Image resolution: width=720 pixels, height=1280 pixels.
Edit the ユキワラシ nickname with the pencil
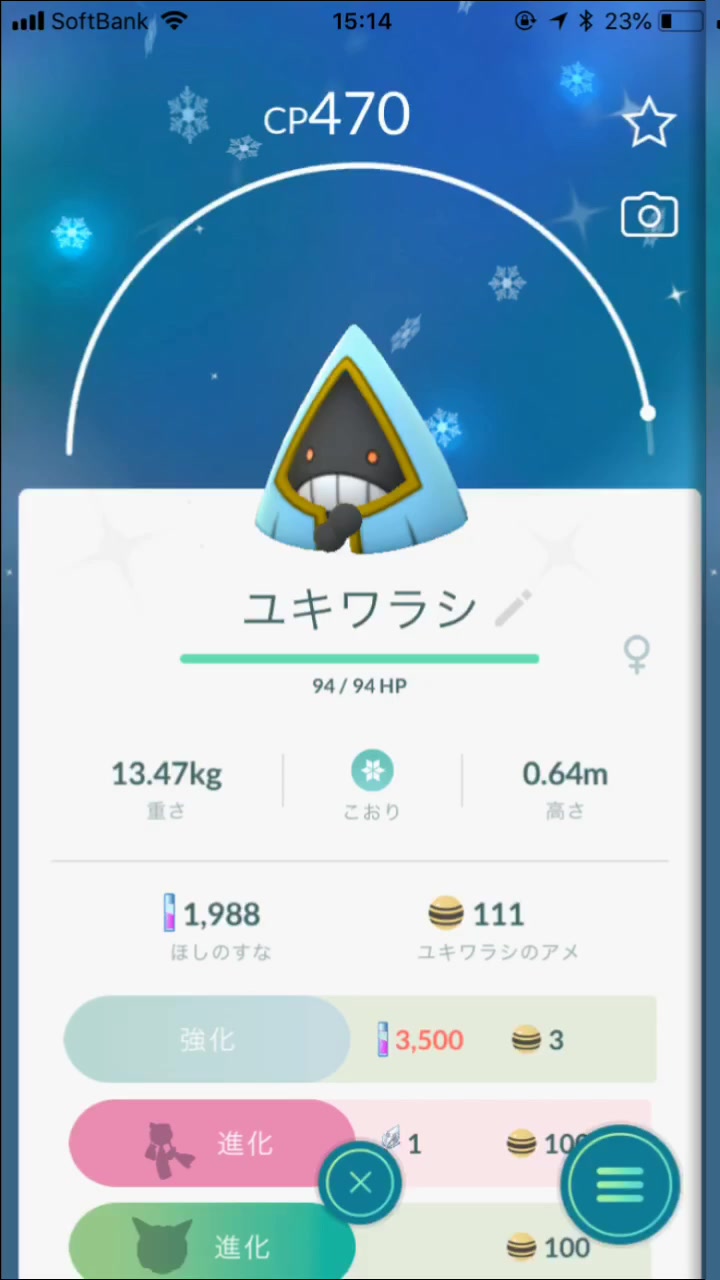(513, 608)
